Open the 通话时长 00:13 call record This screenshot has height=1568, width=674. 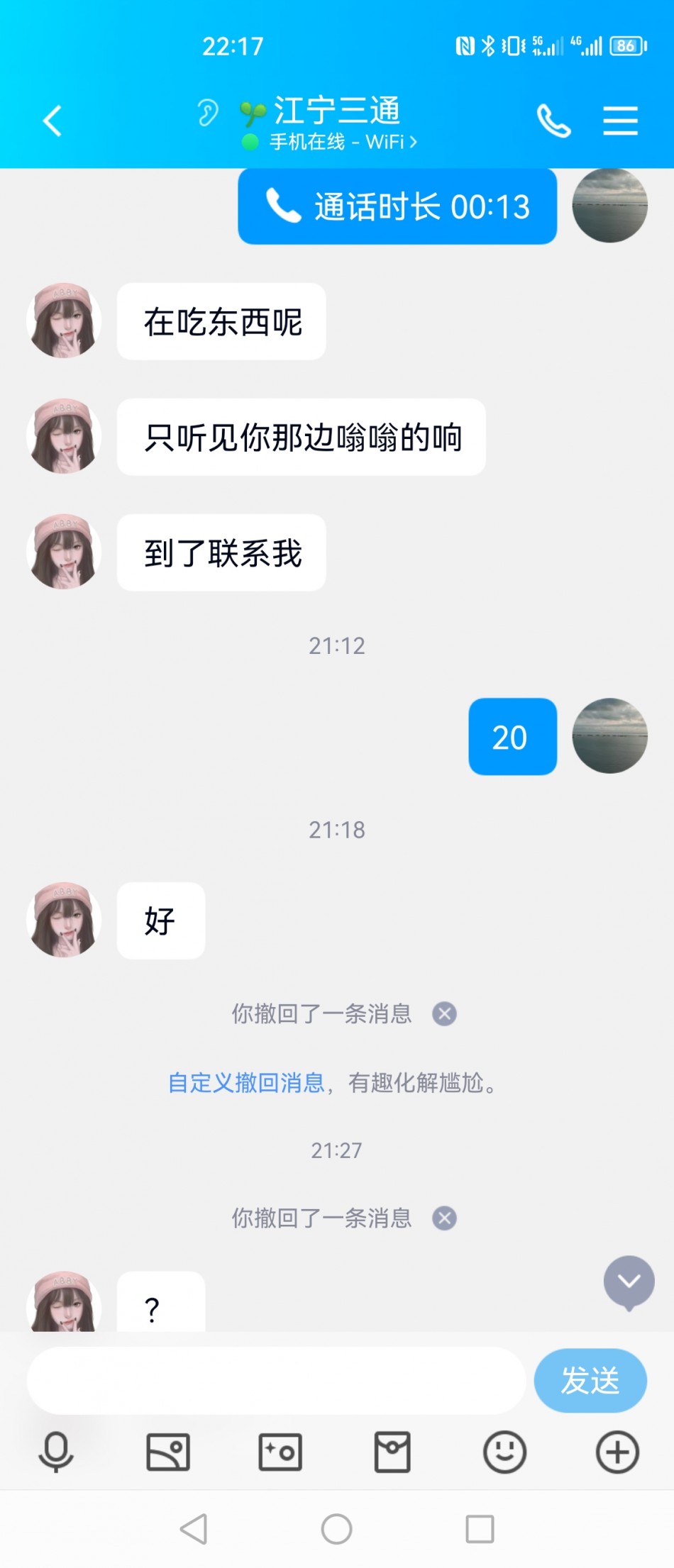tap(397, 207)
